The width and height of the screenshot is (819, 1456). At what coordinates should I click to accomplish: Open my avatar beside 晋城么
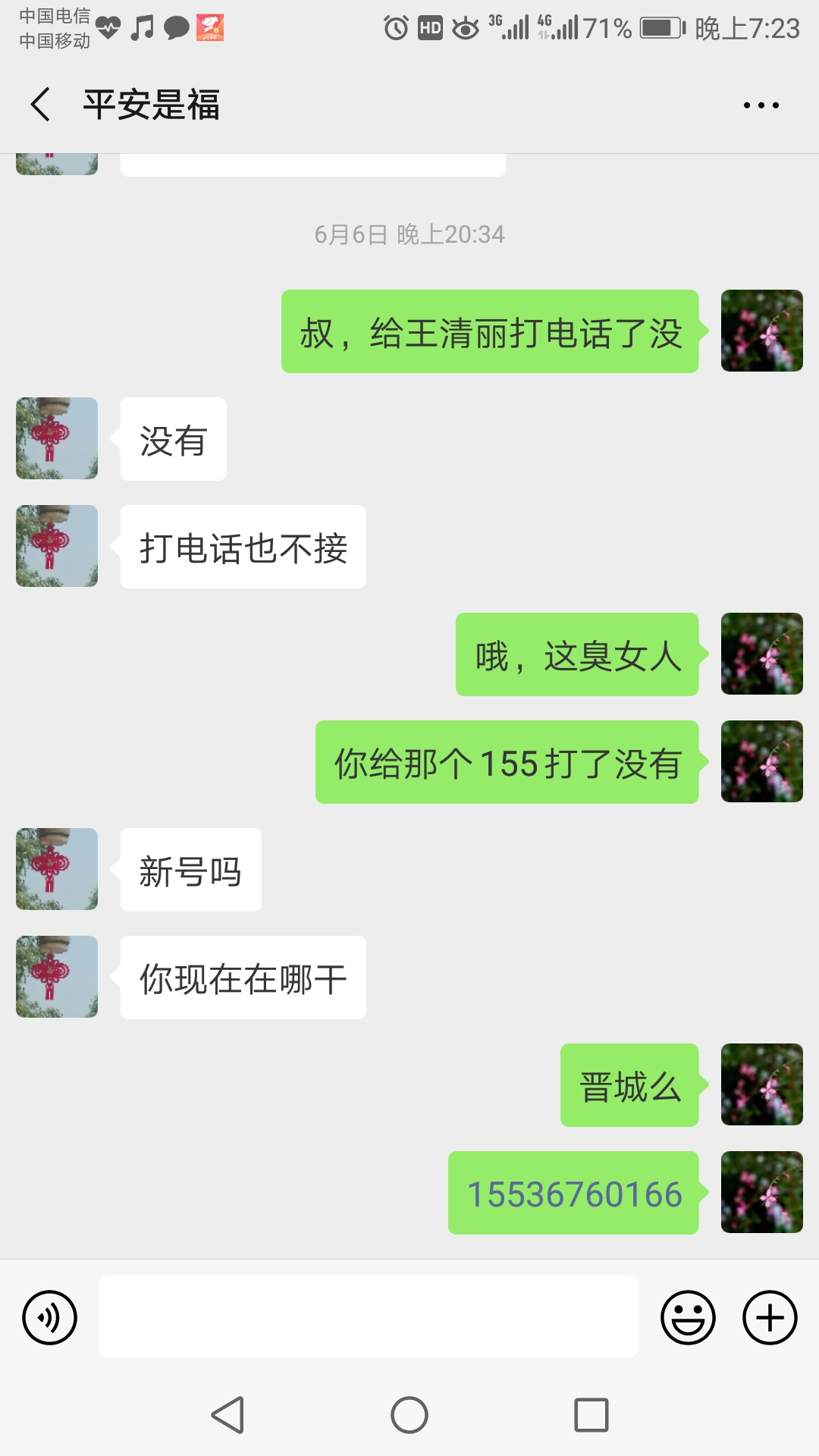coord(761,1084)
